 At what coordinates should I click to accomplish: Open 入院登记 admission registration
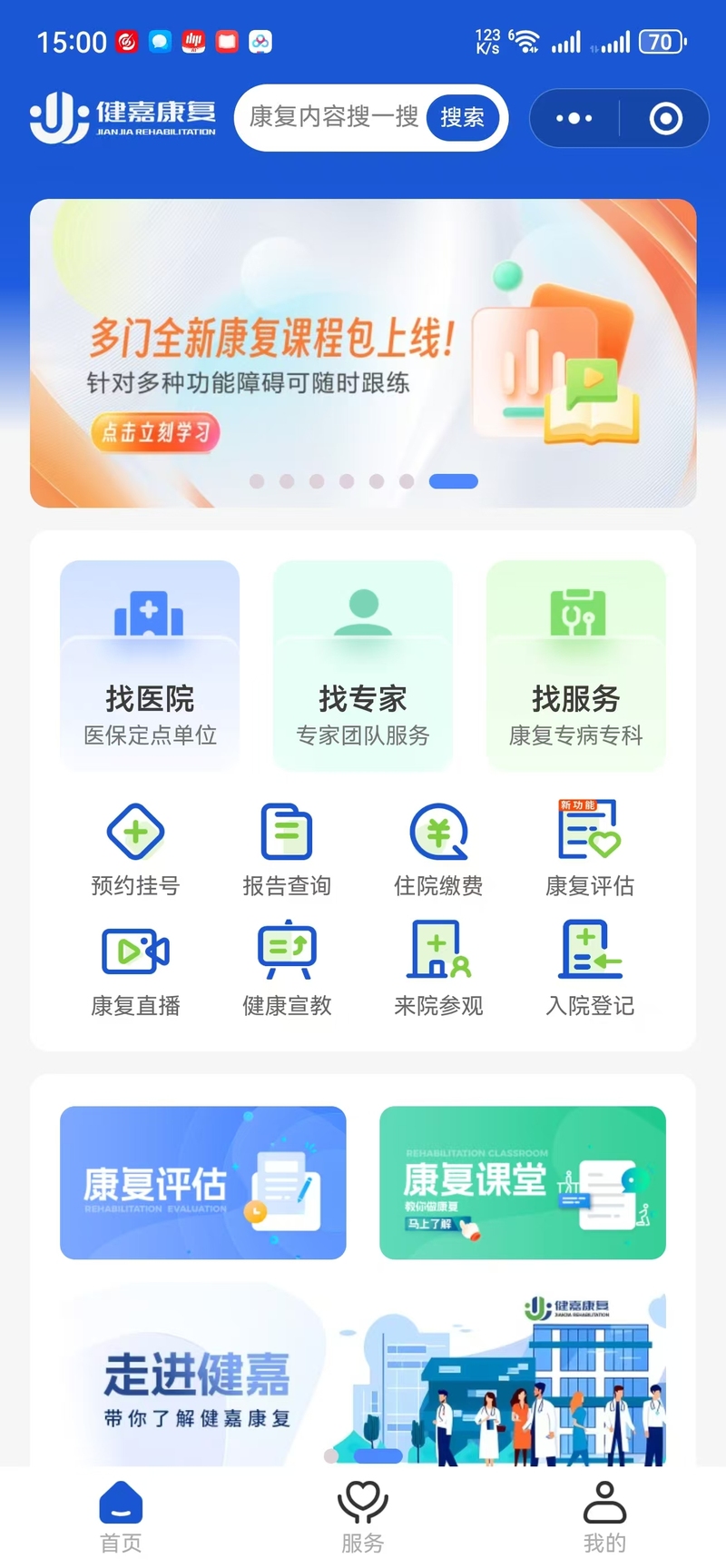pos(590,969)
